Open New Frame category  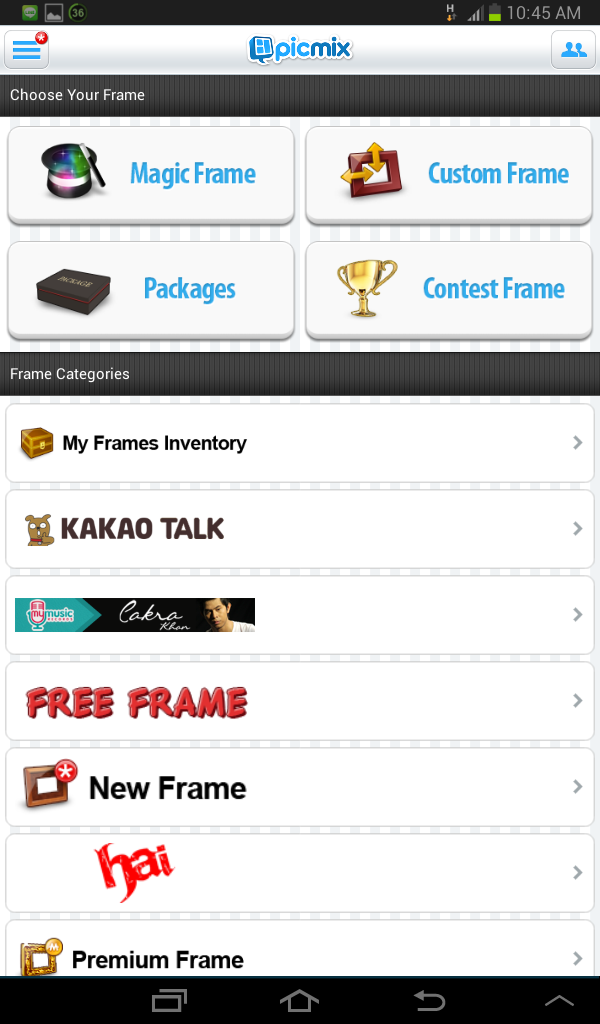point(300,787)
